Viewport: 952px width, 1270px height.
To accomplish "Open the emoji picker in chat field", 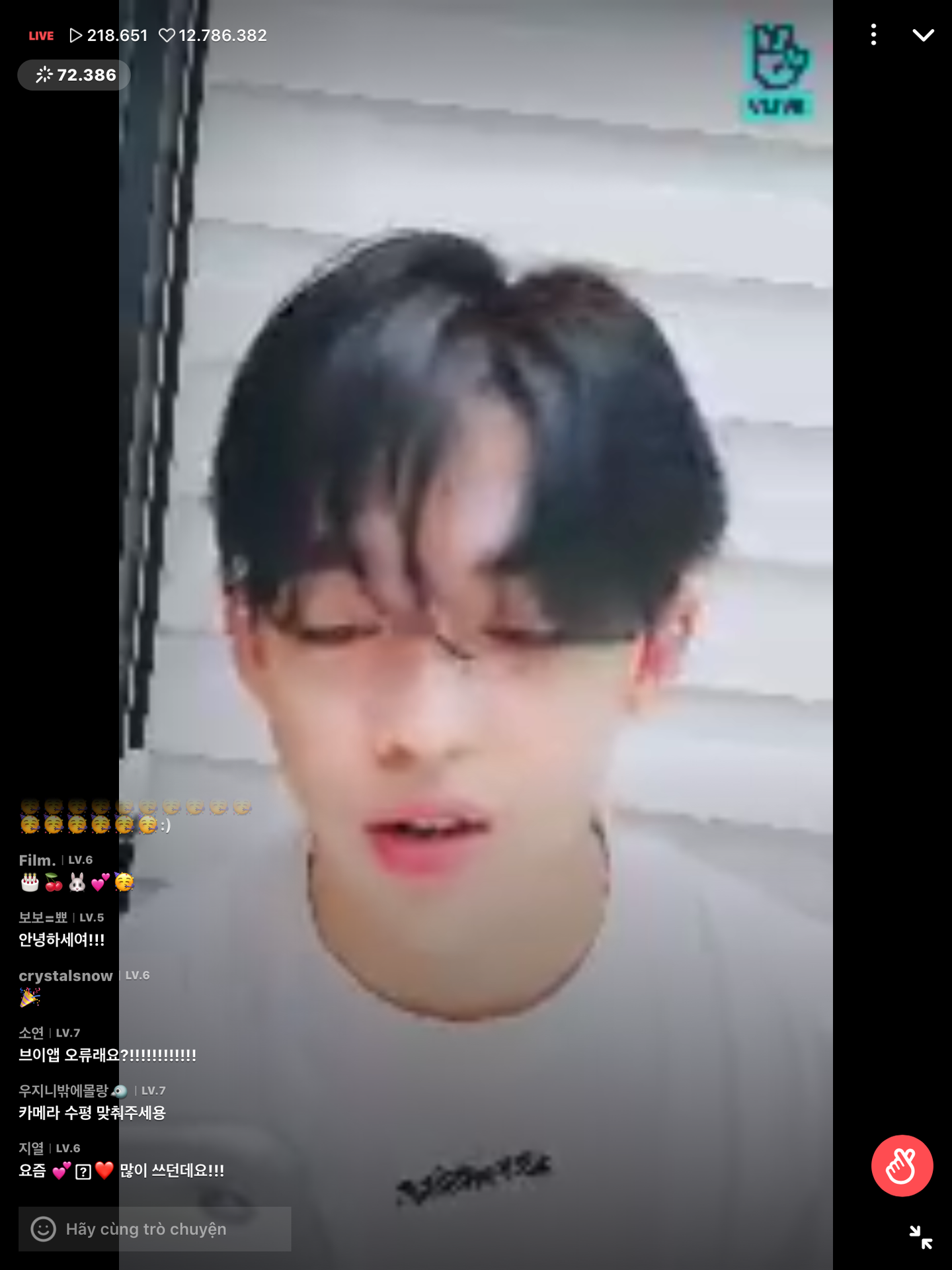I will tap(44, 1229).
